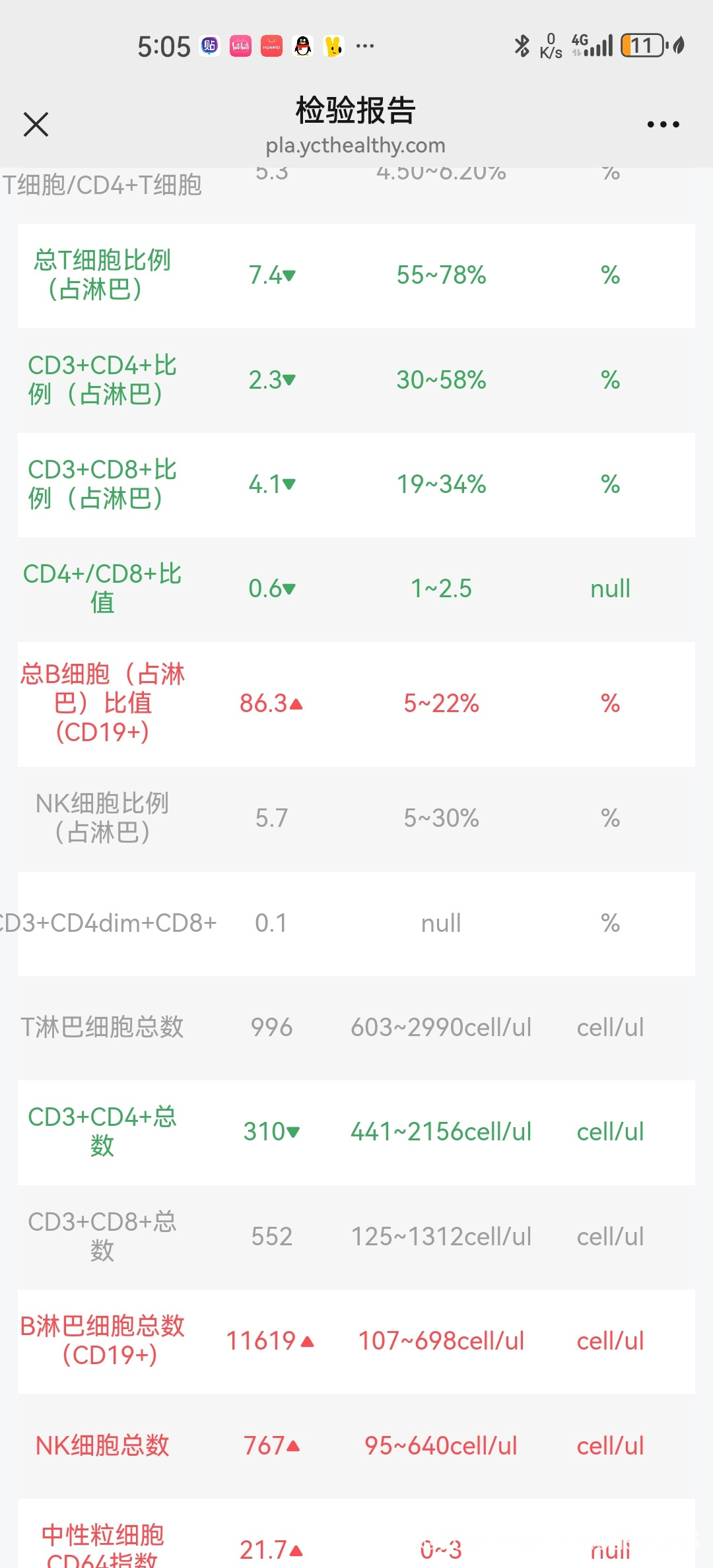
Task: Open the three-dot overflow menu
Action: [x=663, y=124]
